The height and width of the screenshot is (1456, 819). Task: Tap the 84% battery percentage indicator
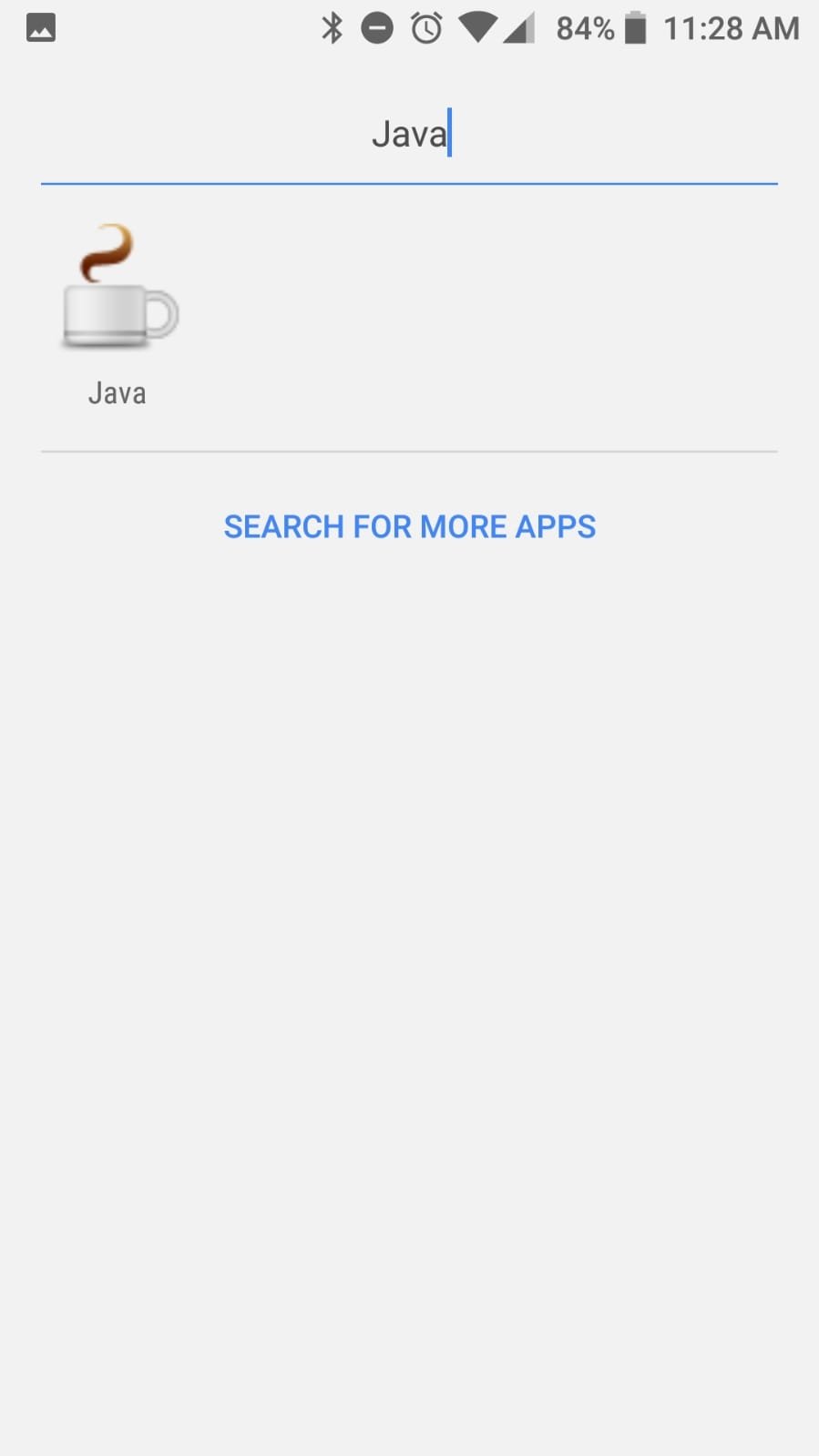click(x=583, y=28)
